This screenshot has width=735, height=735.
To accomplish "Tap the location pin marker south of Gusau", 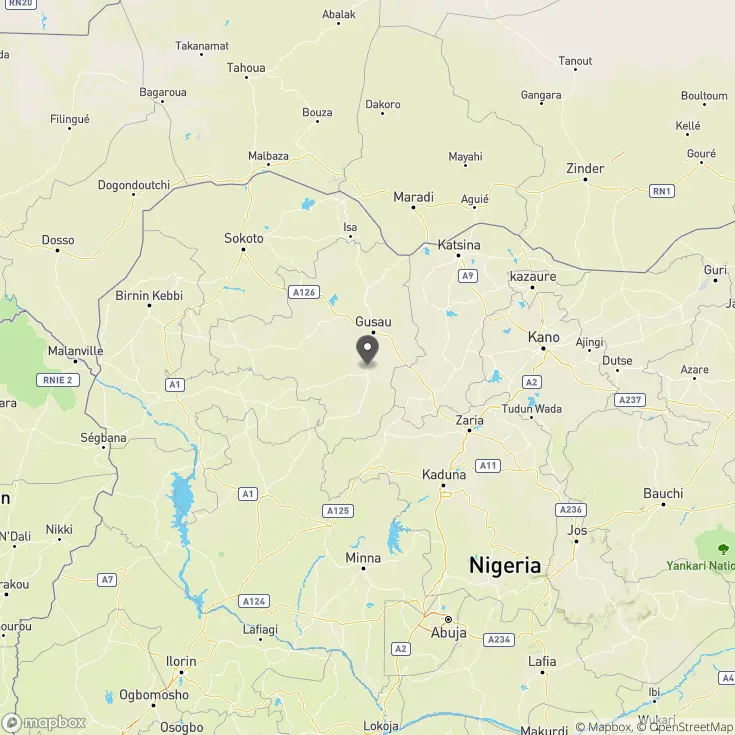I will [x=368, y=350].
